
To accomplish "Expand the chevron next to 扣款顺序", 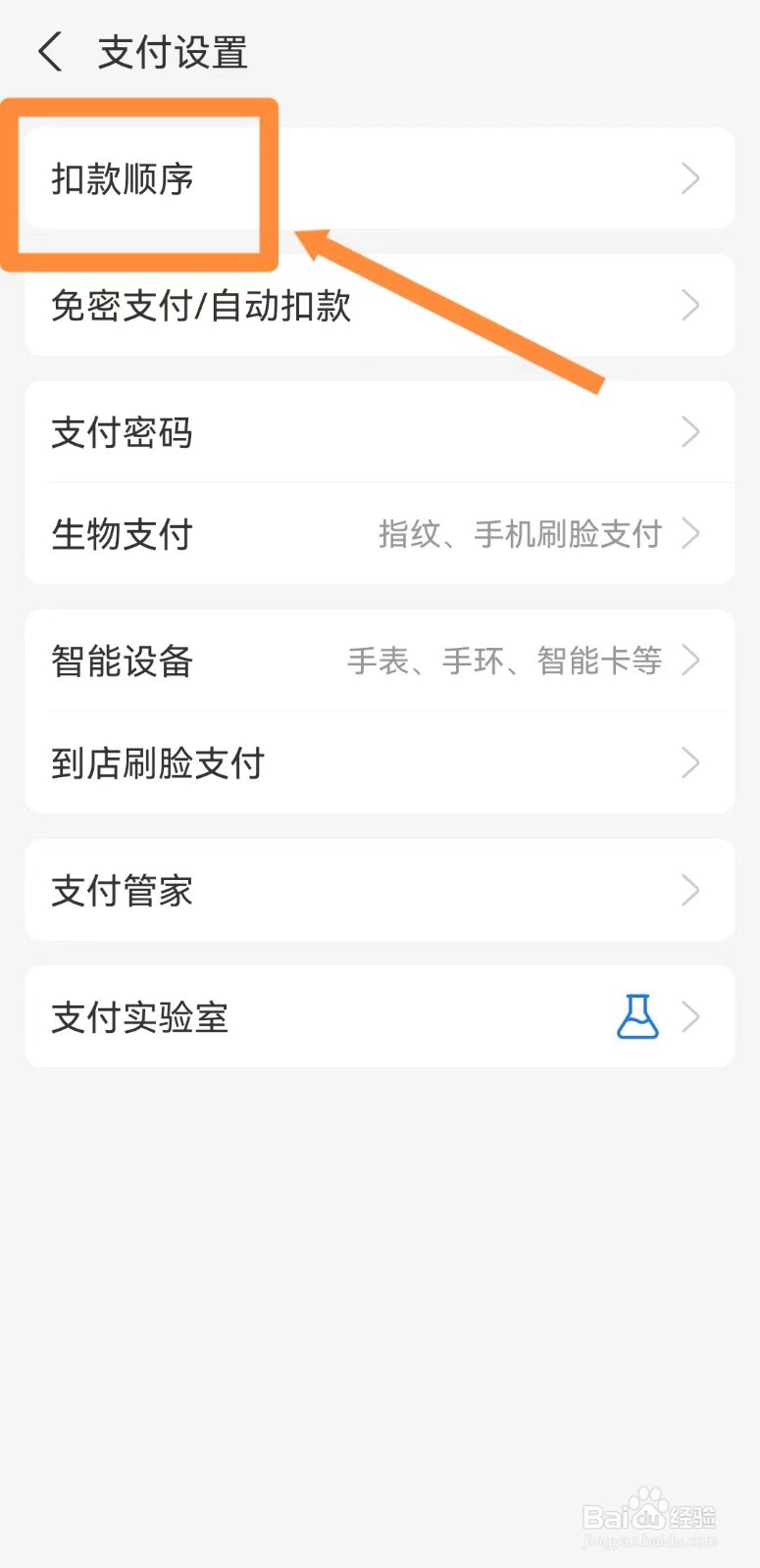I will [x=690, y=179].
